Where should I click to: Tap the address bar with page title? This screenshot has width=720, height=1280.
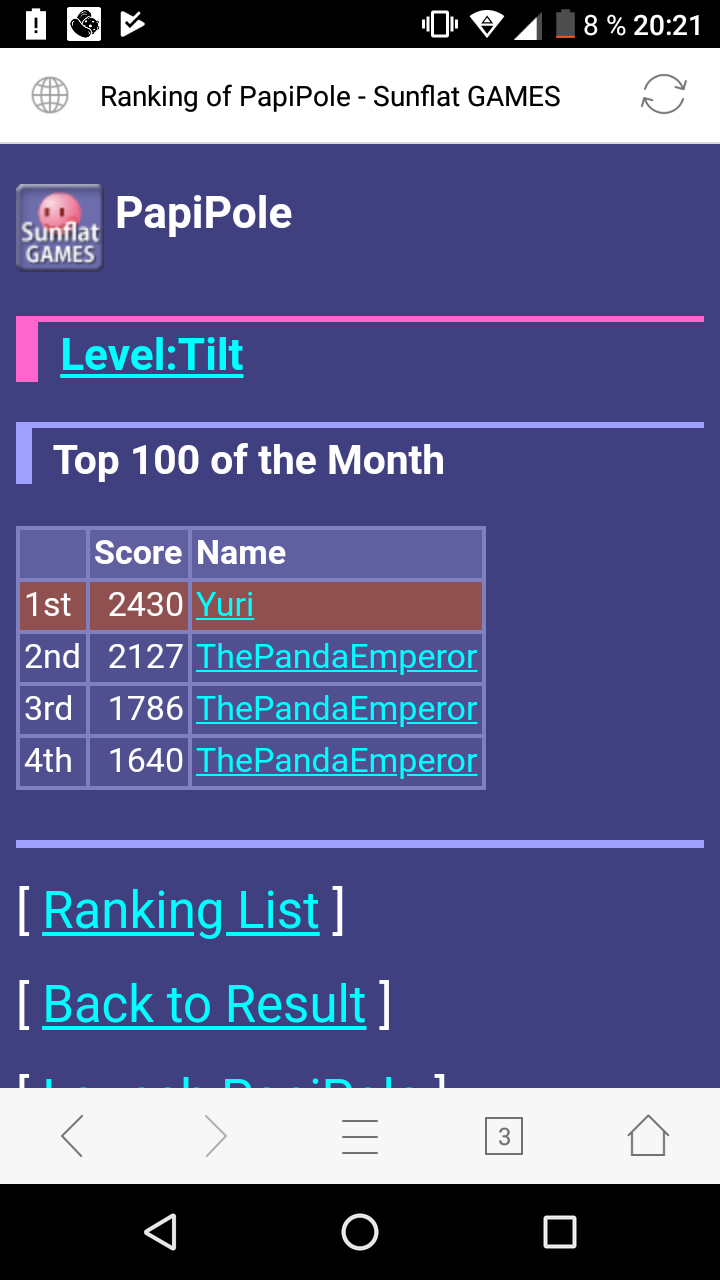coord(330,96)
